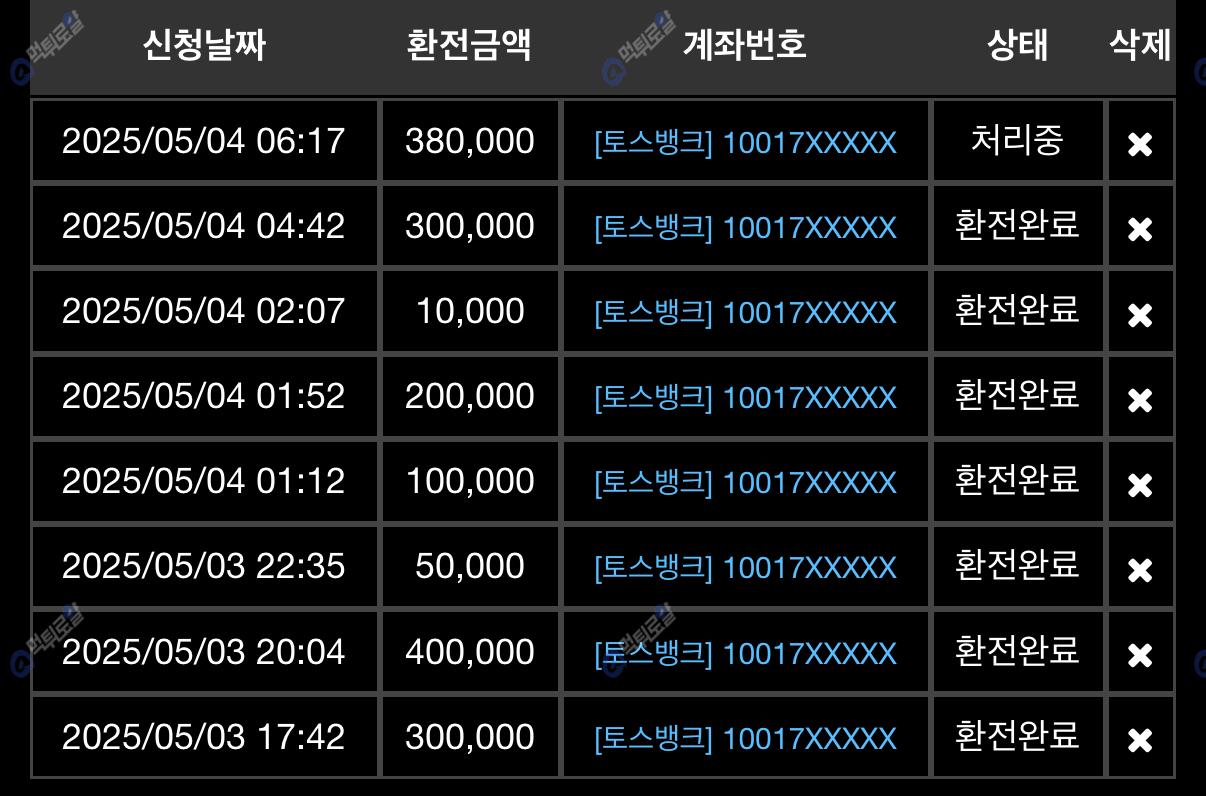Remove the 2025/05/03 20:04 withdrawal row
Screen dimensions: 1206x796
point(1140,655)
